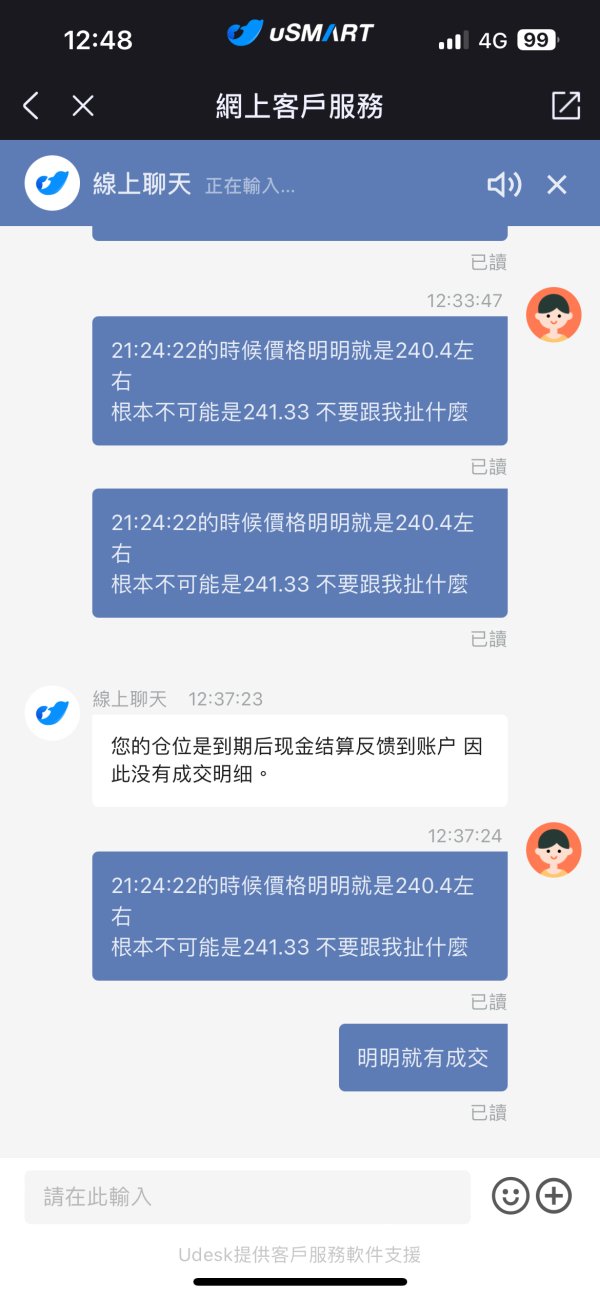Tap the 請在此輸入 message input field
The width and height of the screenshot is (600, 1298).
pyautogui.click(x=247, y=1197)
